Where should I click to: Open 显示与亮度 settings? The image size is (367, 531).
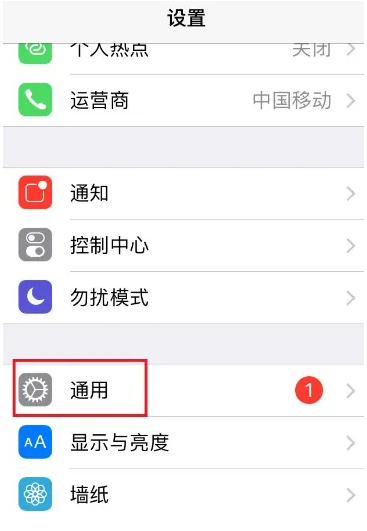tap(184, 443)
